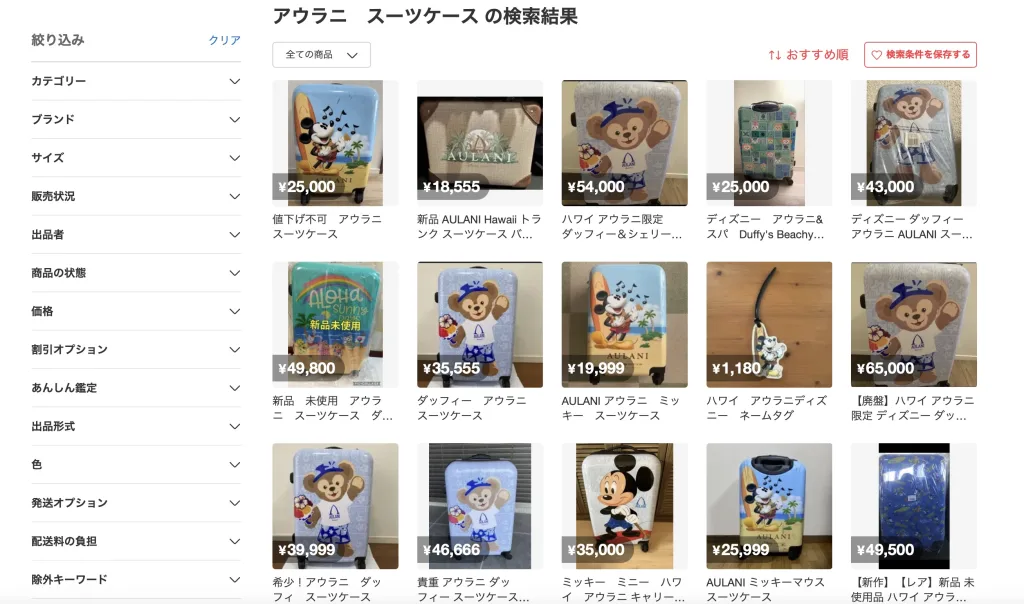
Task: Open the ¥49,800 unused Aloha suitcase
Action: 335,325
